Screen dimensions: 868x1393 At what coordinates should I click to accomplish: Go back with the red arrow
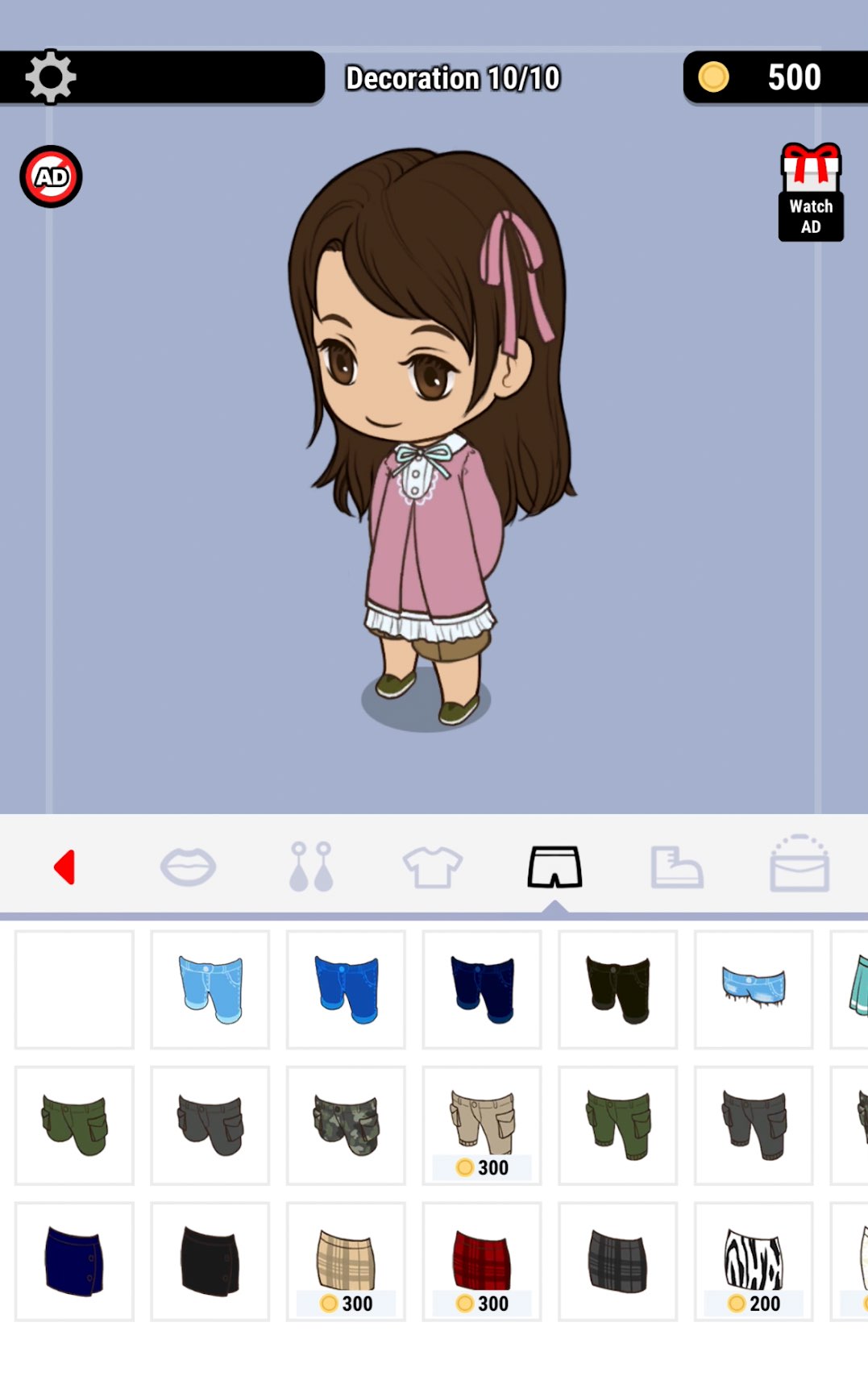[x=64, y=867]
